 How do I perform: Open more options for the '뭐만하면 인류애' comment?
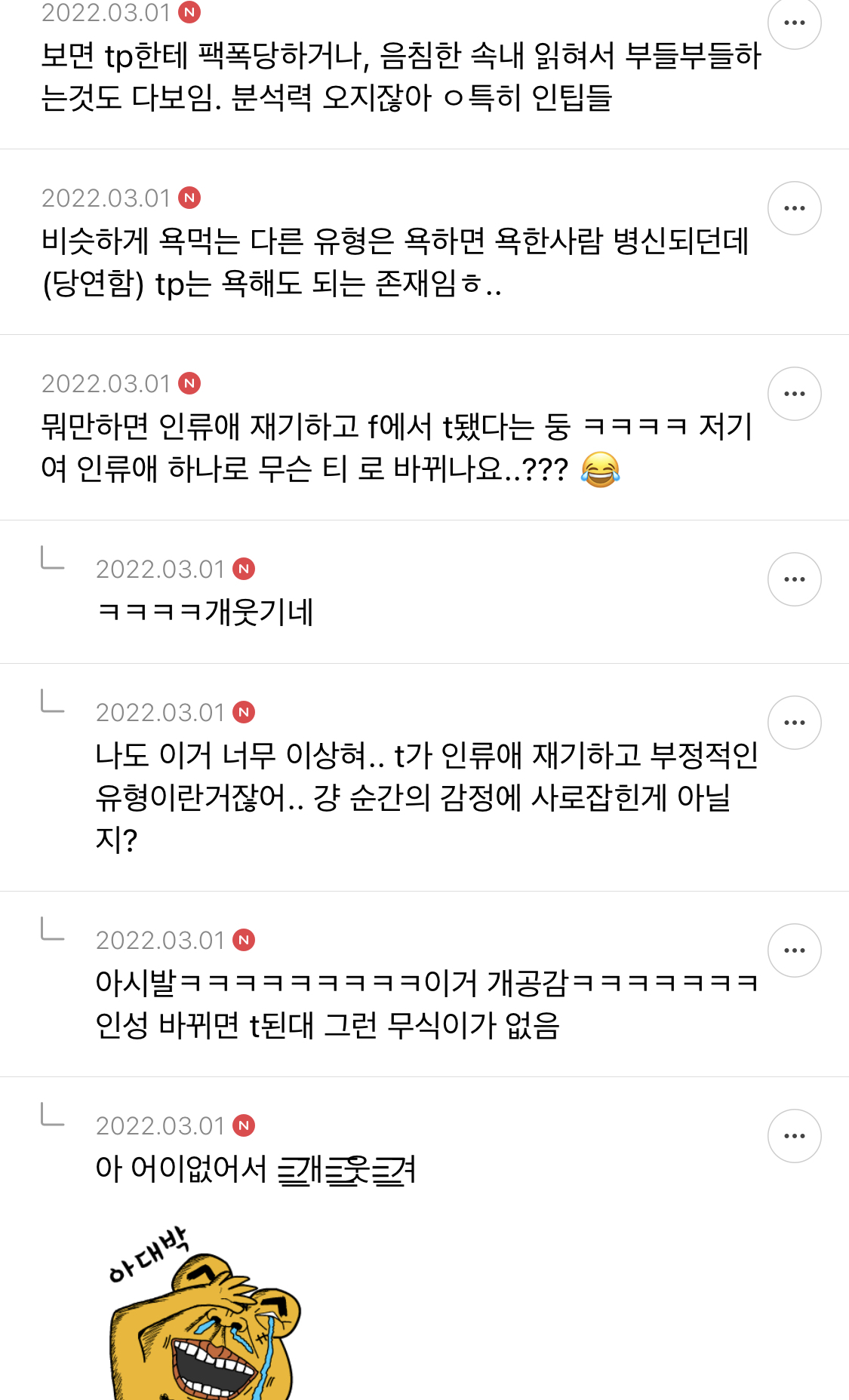tap(794, 394)
